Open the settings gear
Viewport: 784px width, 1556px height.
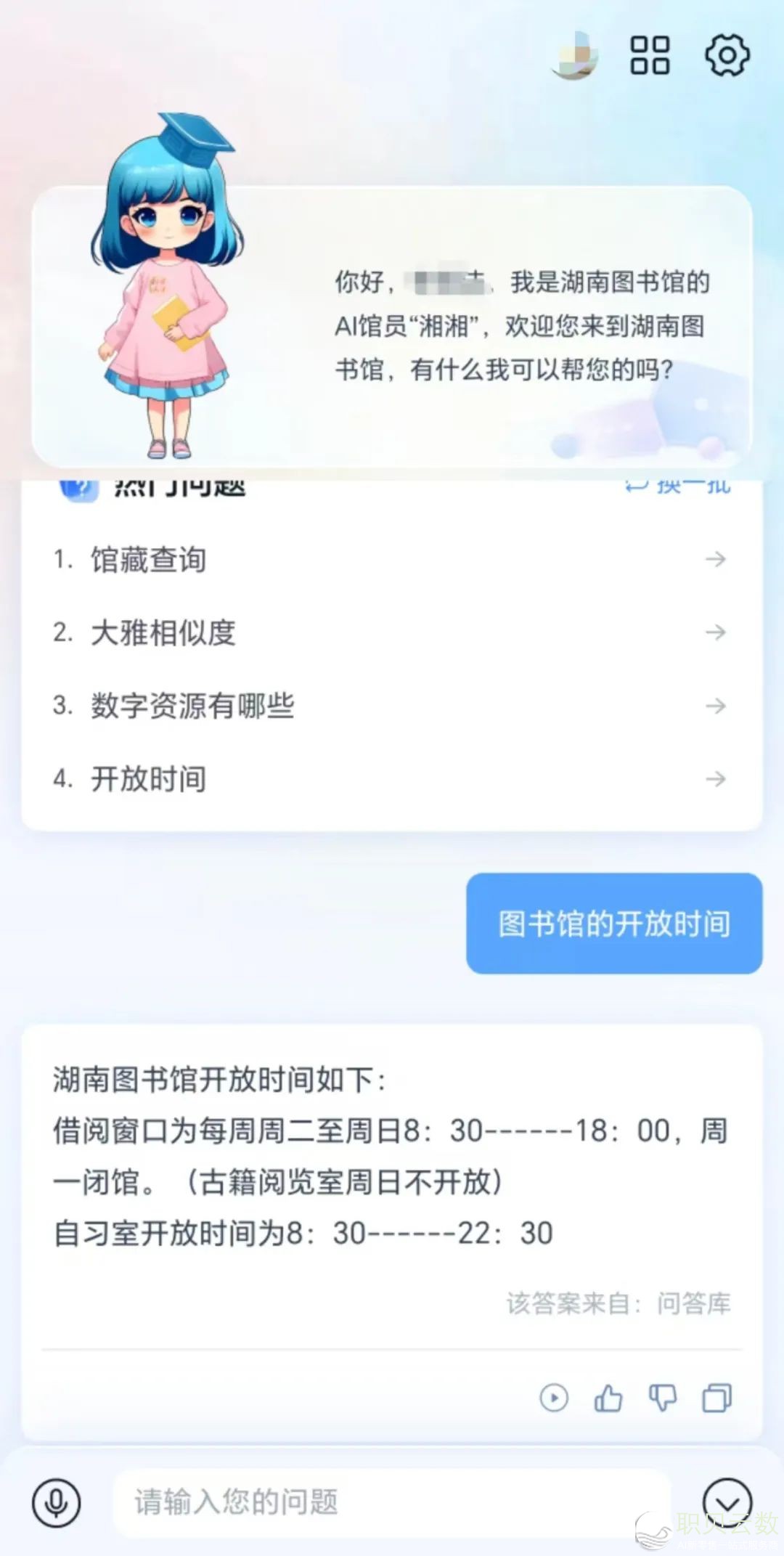click(727, 55)
